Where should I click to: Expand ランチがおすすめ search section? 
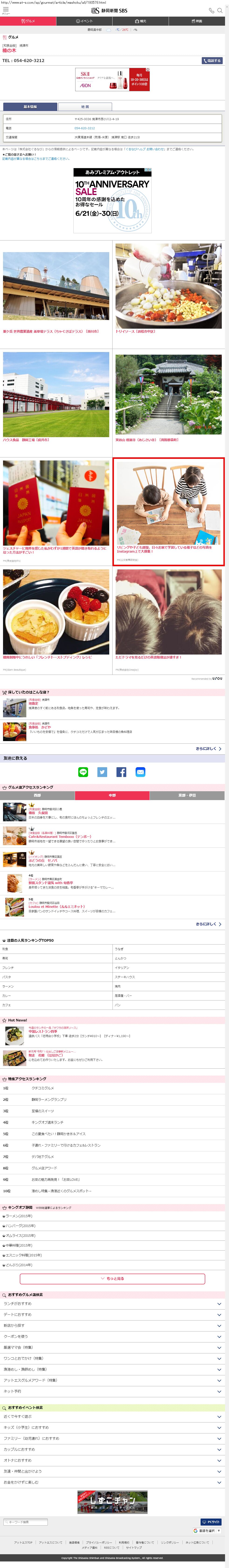[x=114, y=1304]
